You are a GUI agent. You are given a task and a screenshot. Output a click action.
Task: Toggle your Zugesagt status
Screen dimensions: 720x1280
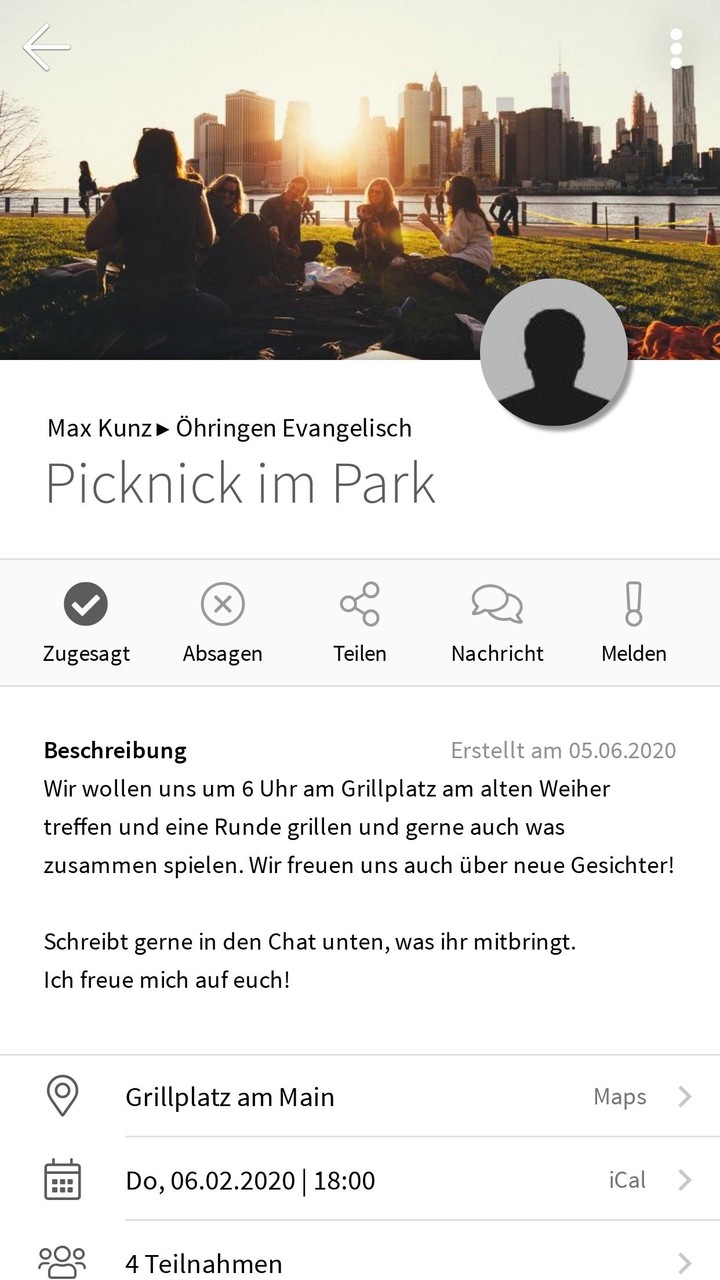pyautogui.click(x=87, y=620)
